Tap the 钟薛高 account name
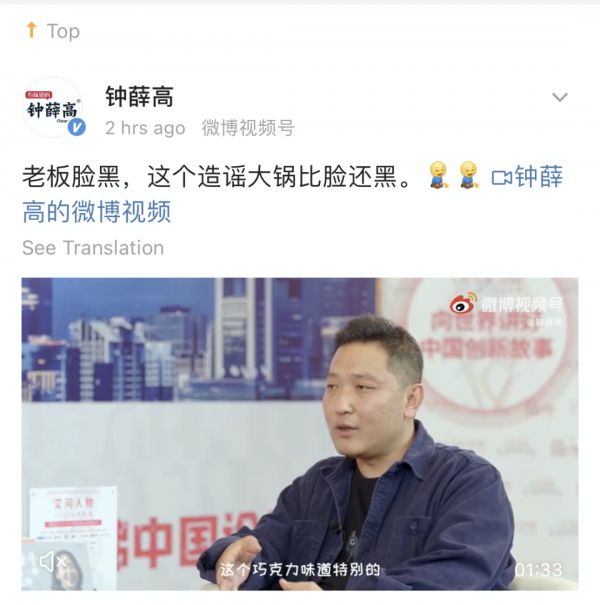This screenshot has height=605, width=600. [139, 96]
